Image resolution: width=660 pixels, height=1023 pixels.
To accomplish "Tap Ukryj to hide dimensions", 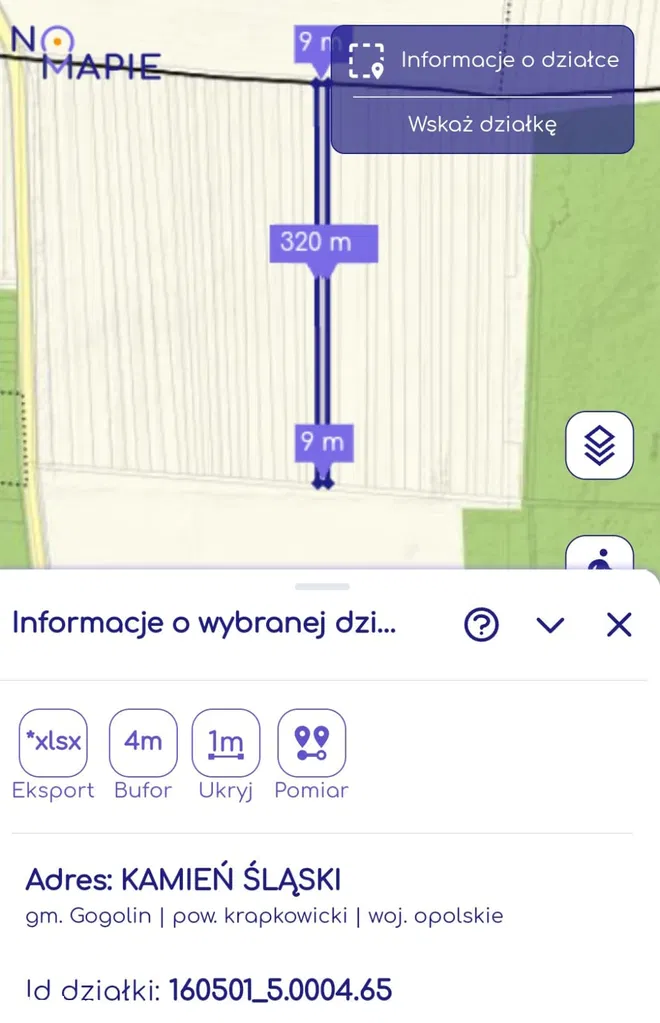I will [x=226, y=743].
